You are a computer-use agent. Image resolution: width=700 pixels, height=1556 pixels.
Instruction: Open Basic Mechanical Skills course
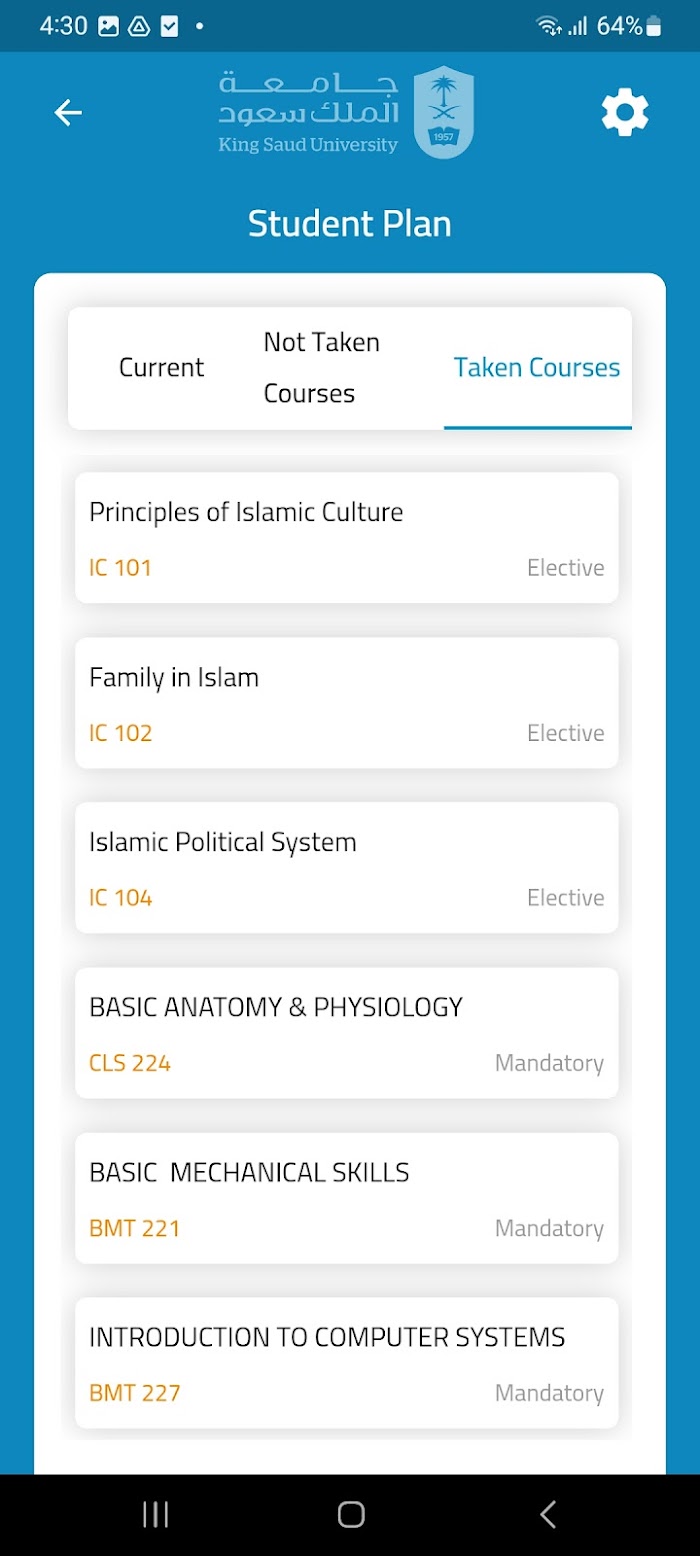pyautogui.click(x=347, y=1198)
